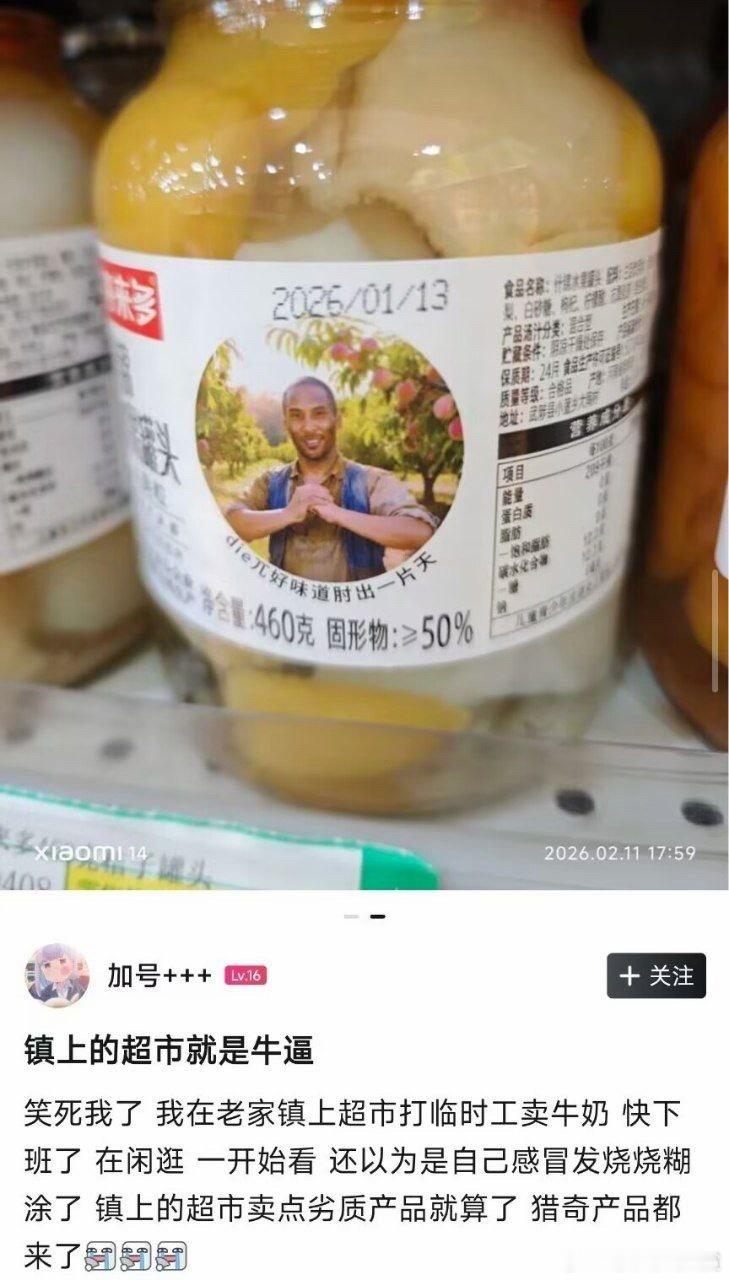Click the plus icon on the follow button
This screenshot has width=729, height=1280.
tap(632, 977)
